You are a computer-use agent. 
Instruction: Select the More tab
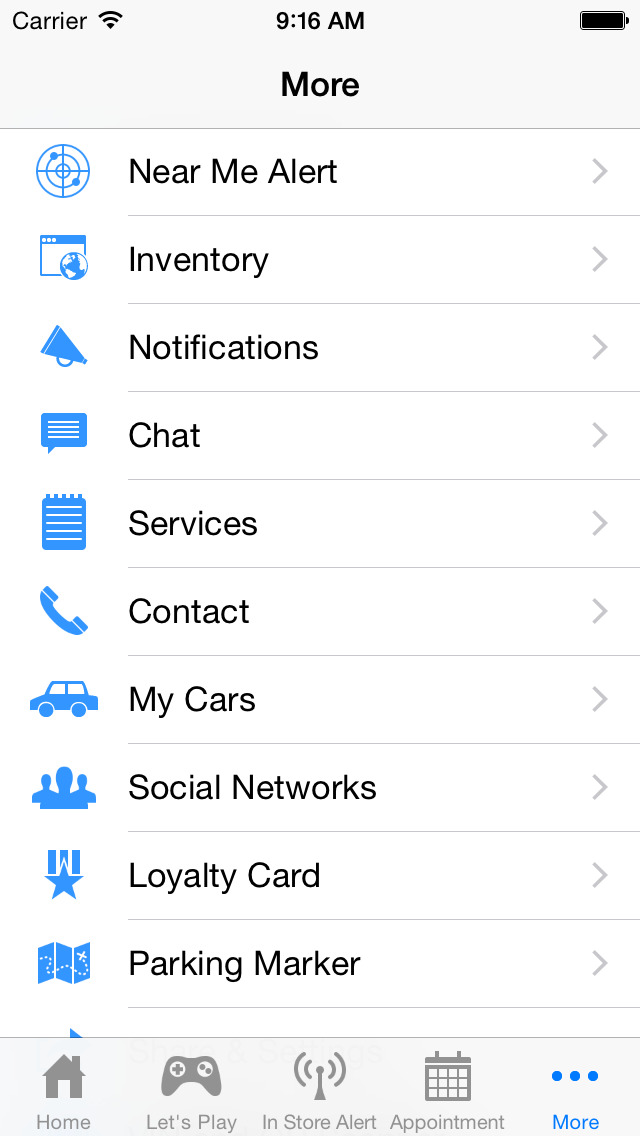[575, 1089]
